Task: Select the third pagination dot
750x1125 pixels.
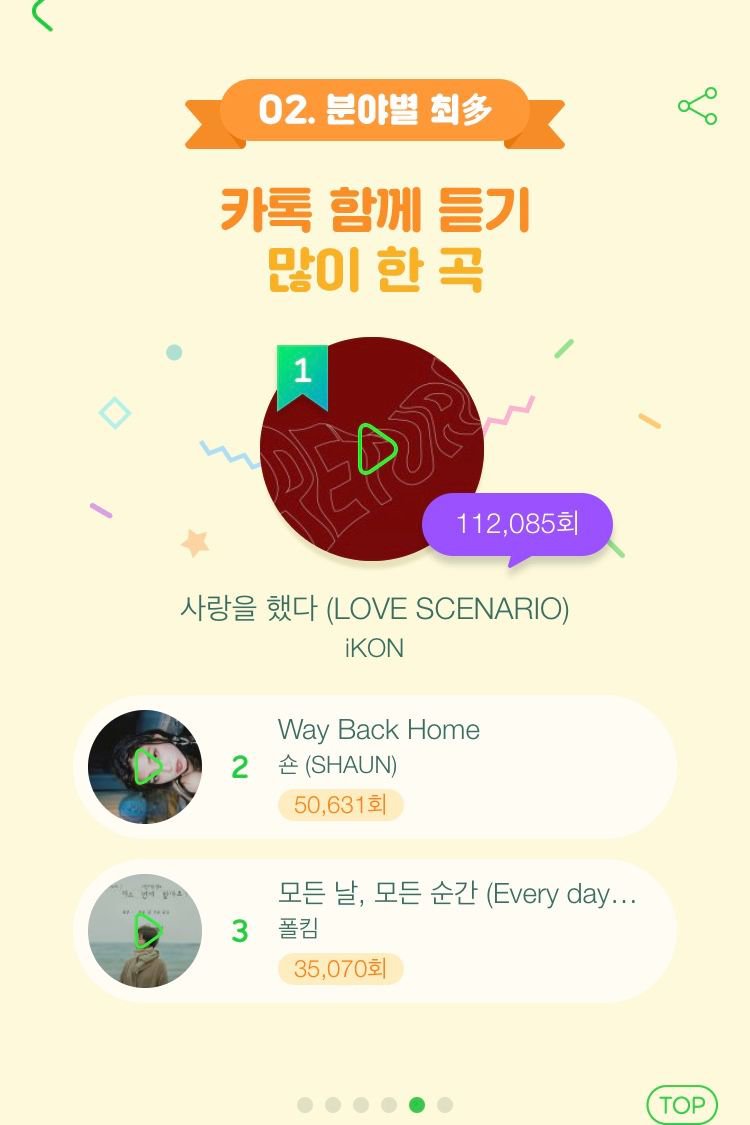Action: pos(361,1104)
